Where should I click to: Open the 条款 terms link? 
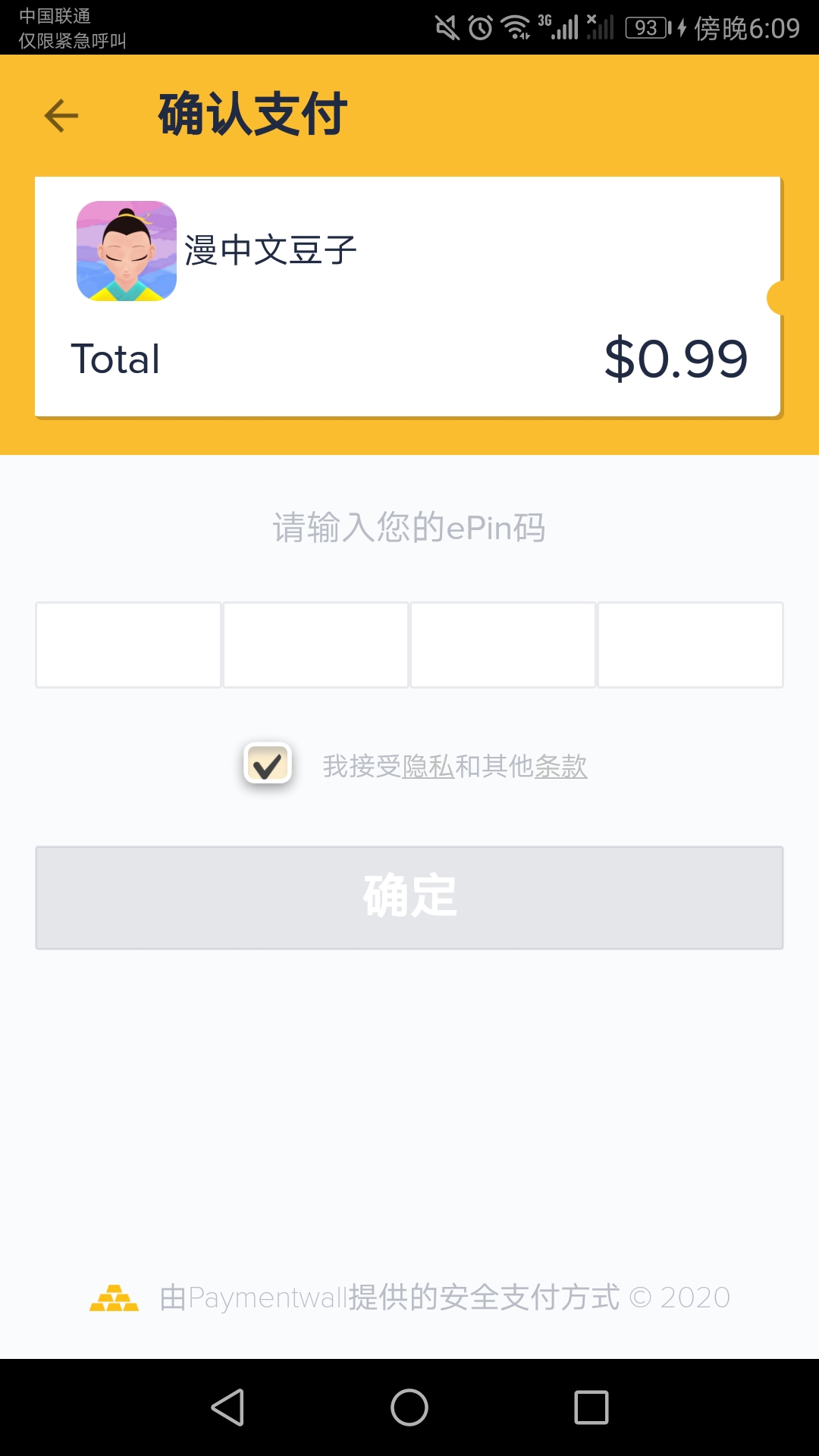coord(560,767)
